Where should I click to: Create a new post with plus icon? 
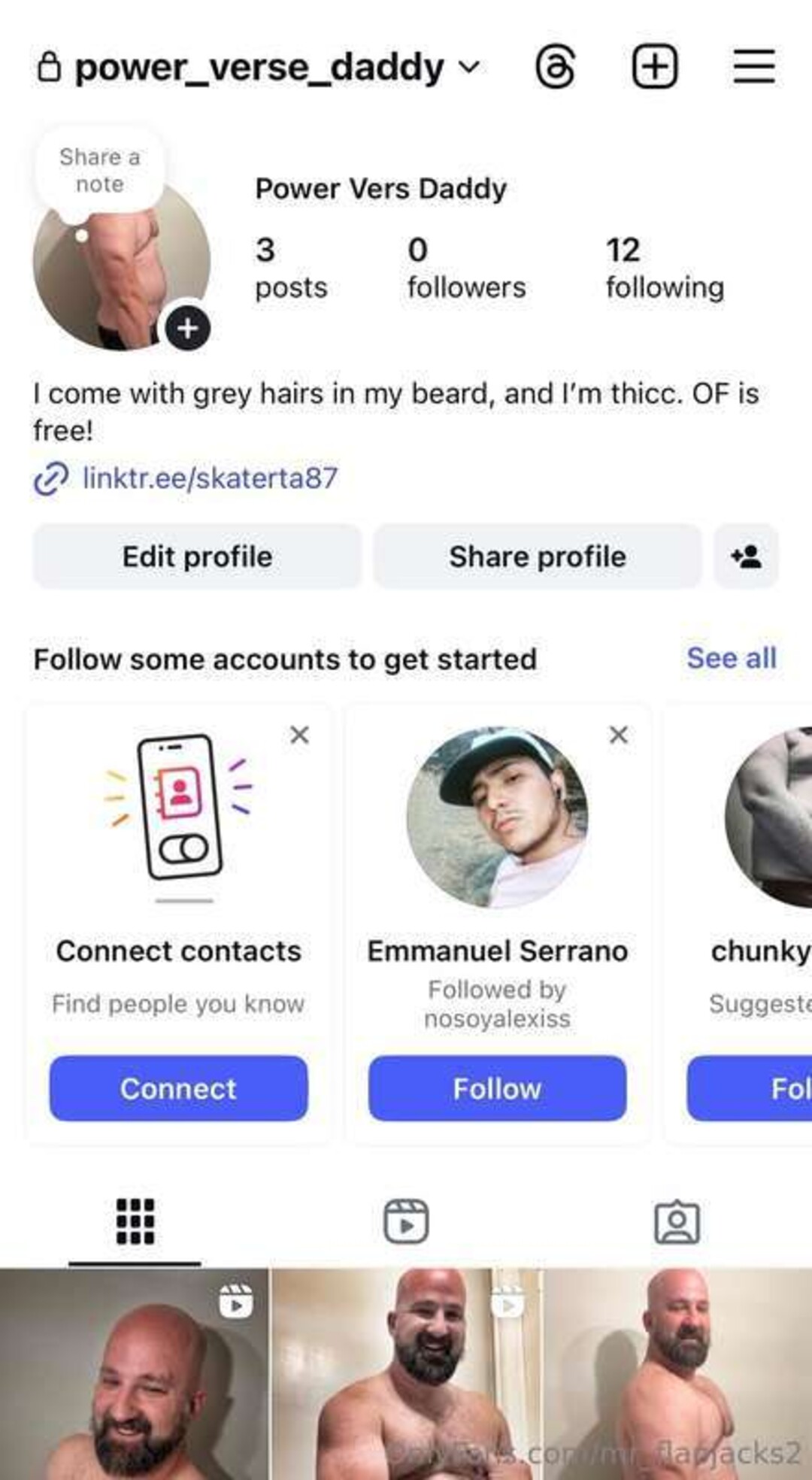pos(654,67)
